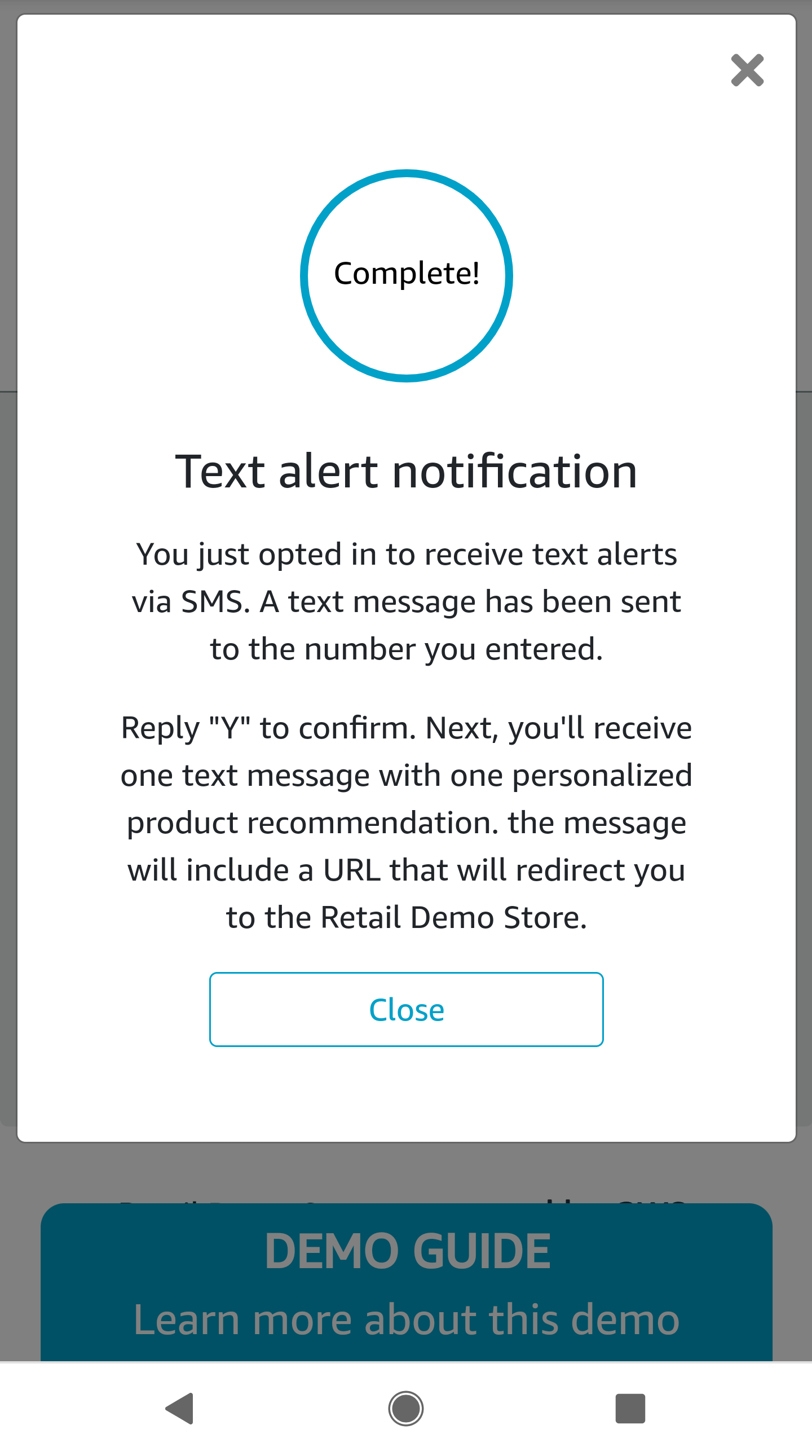Tap the Close button
Viewport: 812px width, 1456px height.
(x=407, y=1009)
